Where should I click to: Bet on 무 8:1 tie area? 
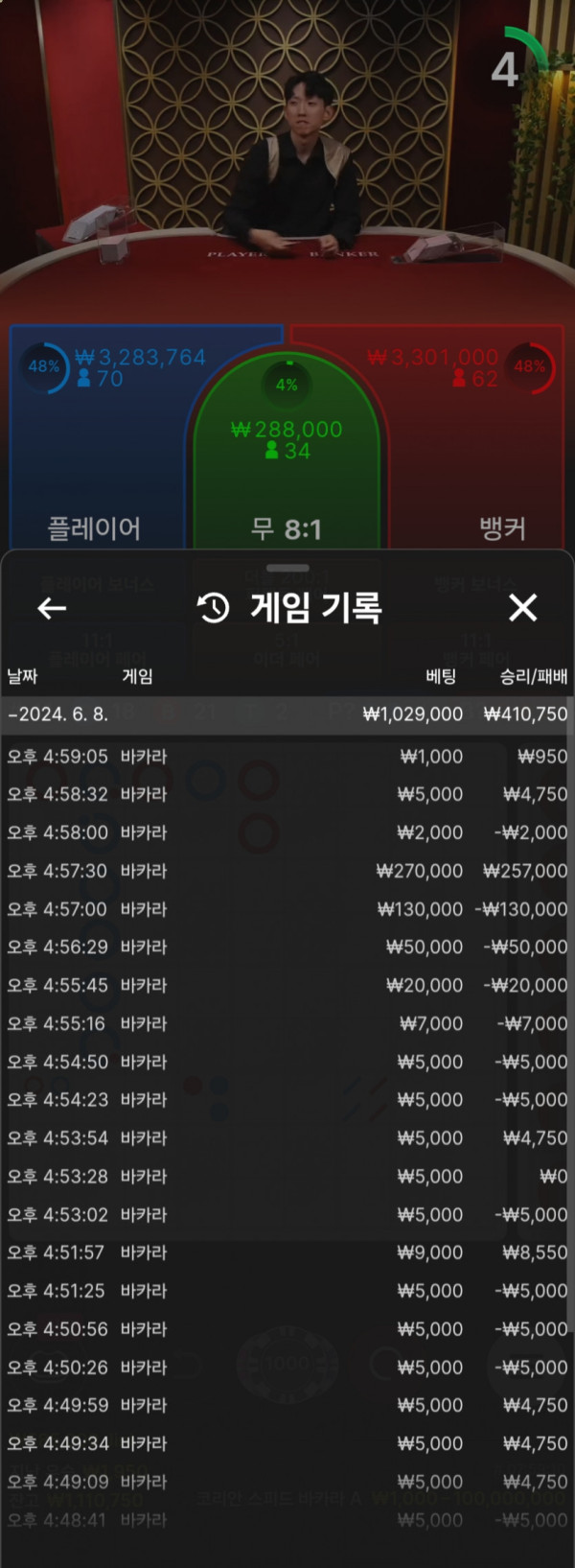coord(287,480)
